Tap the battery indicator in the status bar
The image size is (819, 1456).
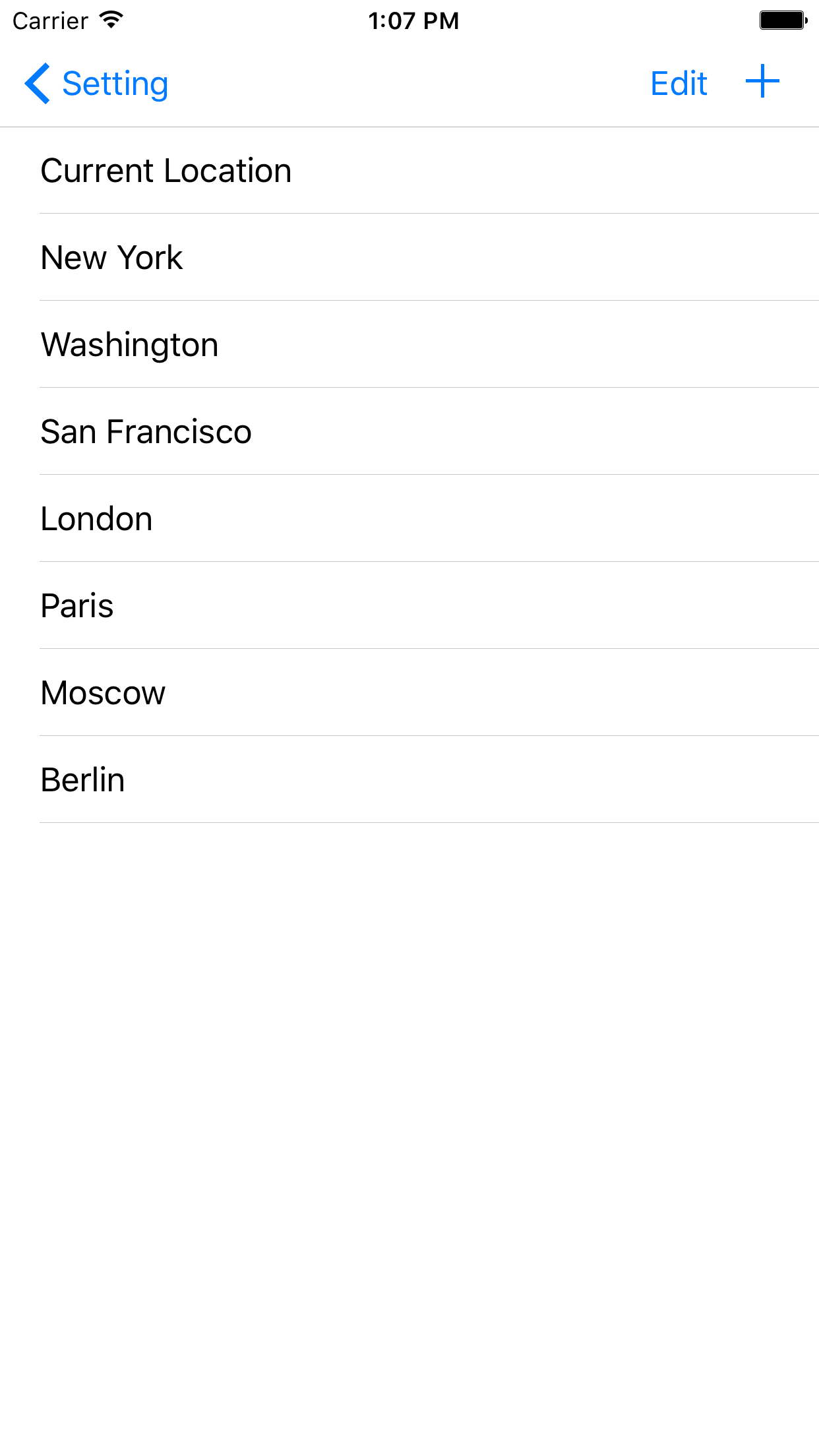[x=782, y=20]
